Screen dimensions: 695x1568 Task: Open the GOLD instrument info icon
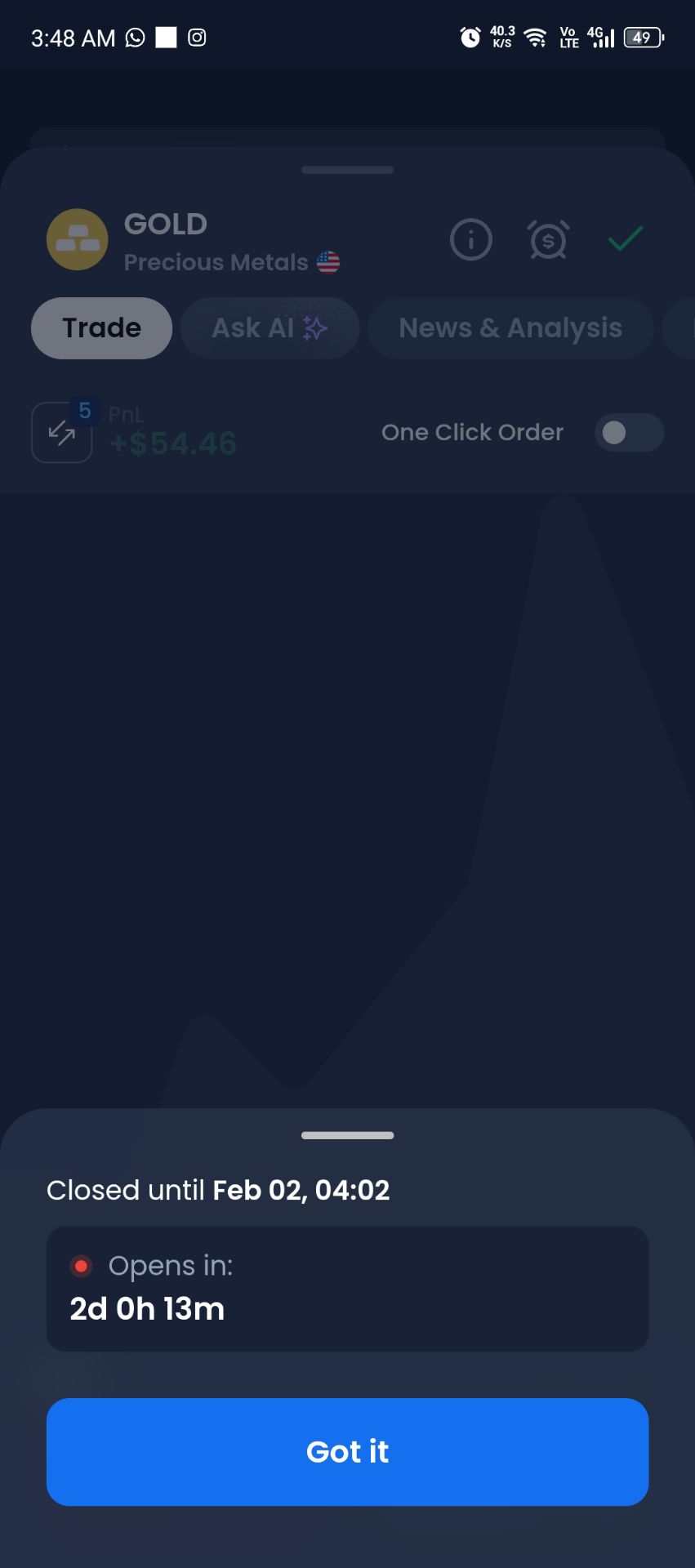click(x=471, y=240)
